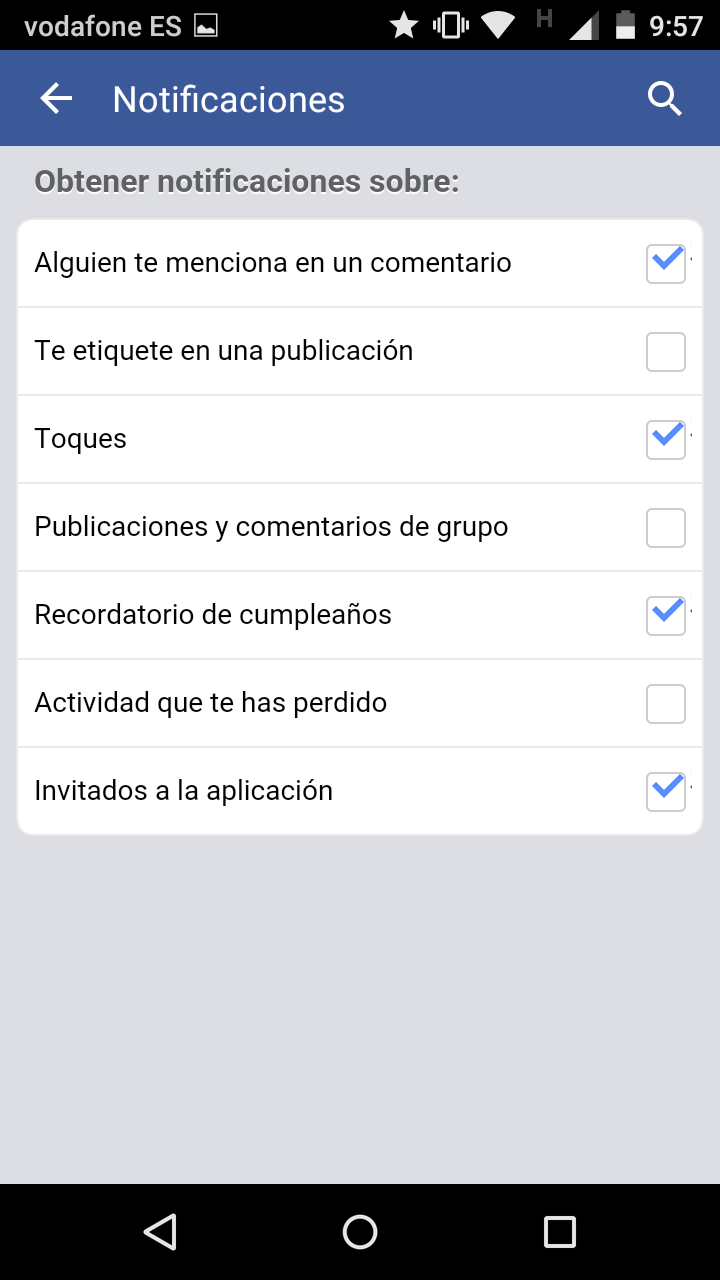Turn off Recordatorio de cumpleaños
The image size is (720, 1280).
click(666, 616)
